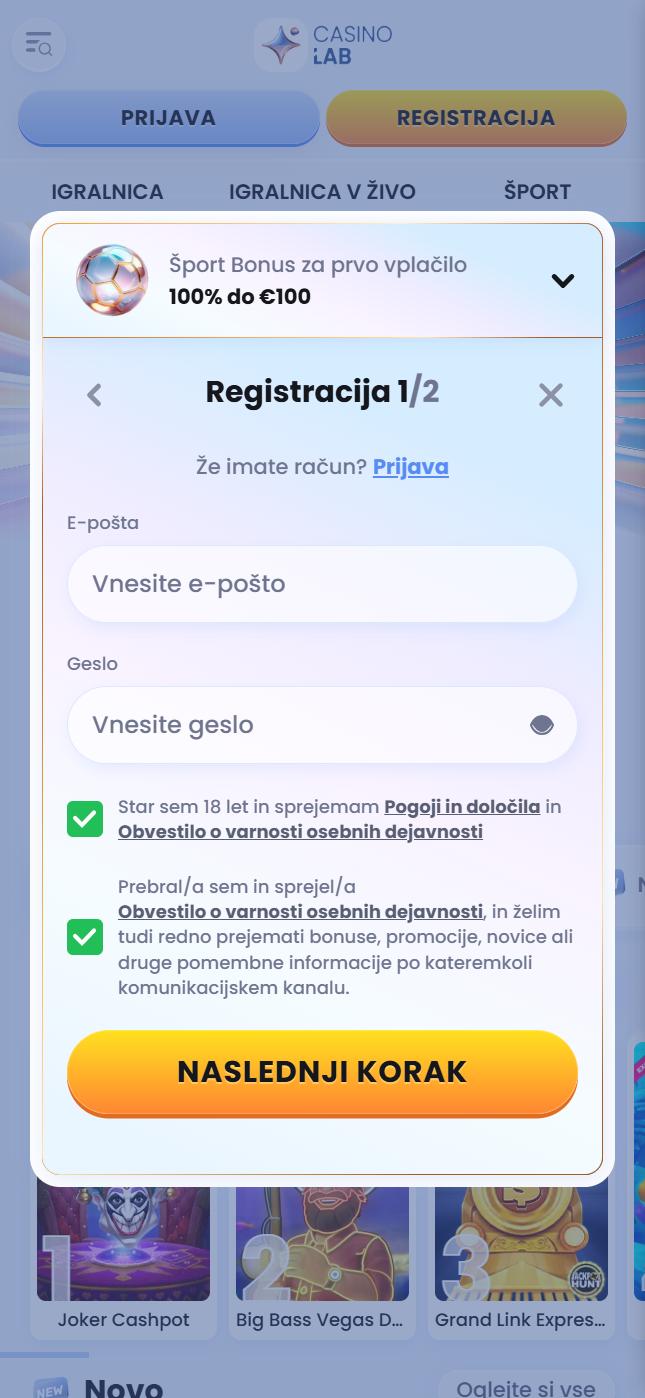
Task: Open the Prijava link
Action: click(411, 466)
